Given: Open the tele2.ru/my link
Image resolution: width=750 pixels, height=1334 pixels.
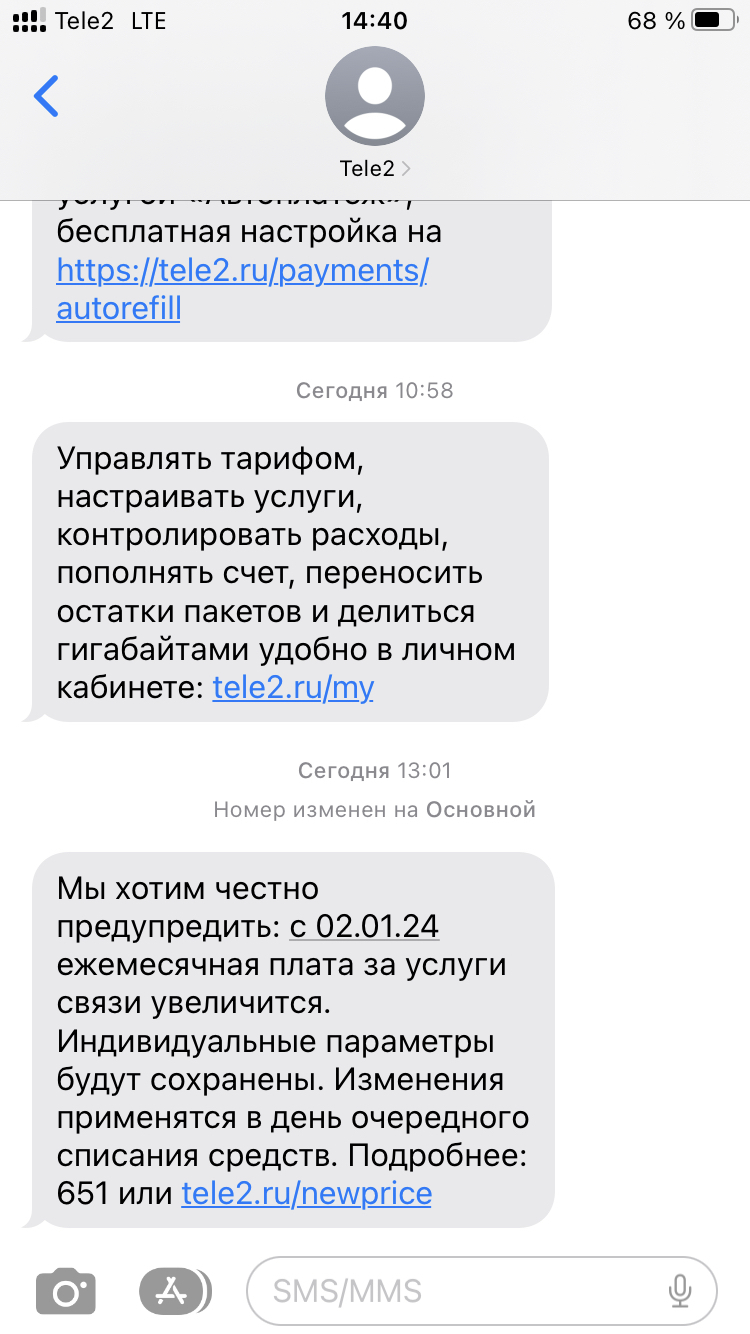Looking at the screenshot, I should coord(293,687).
